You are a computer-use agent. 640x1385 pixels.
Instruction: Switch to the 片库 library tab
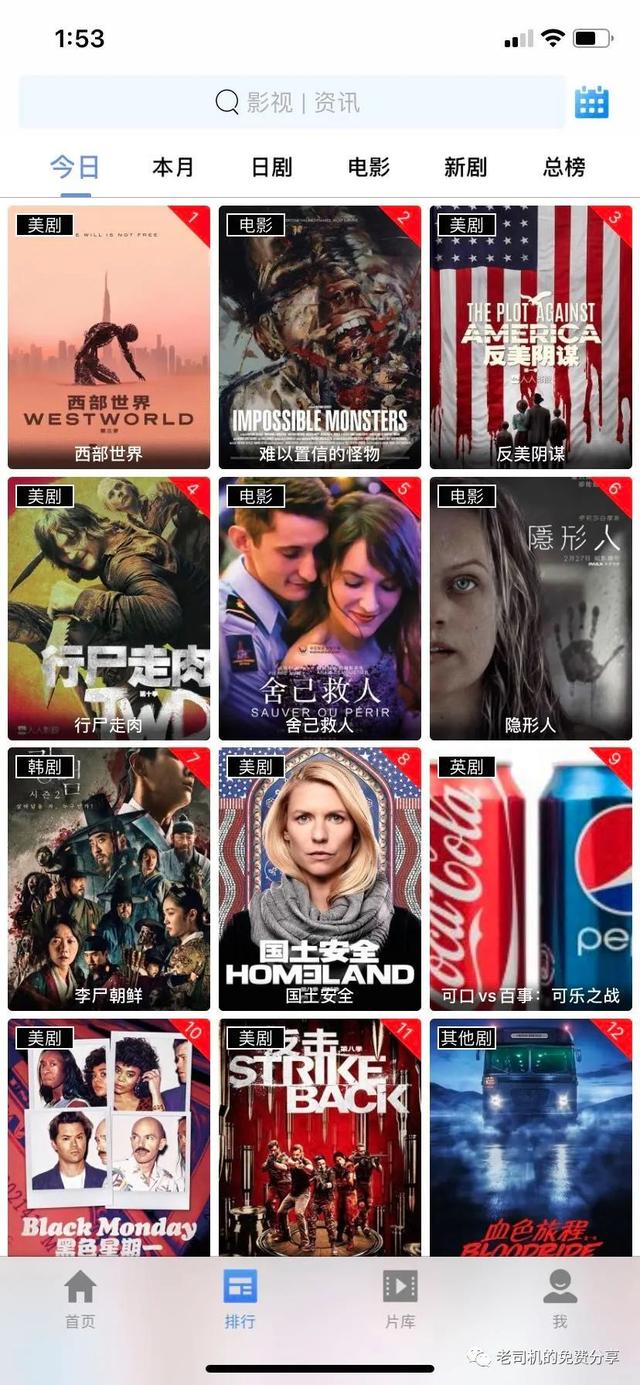coord(400,1298)
